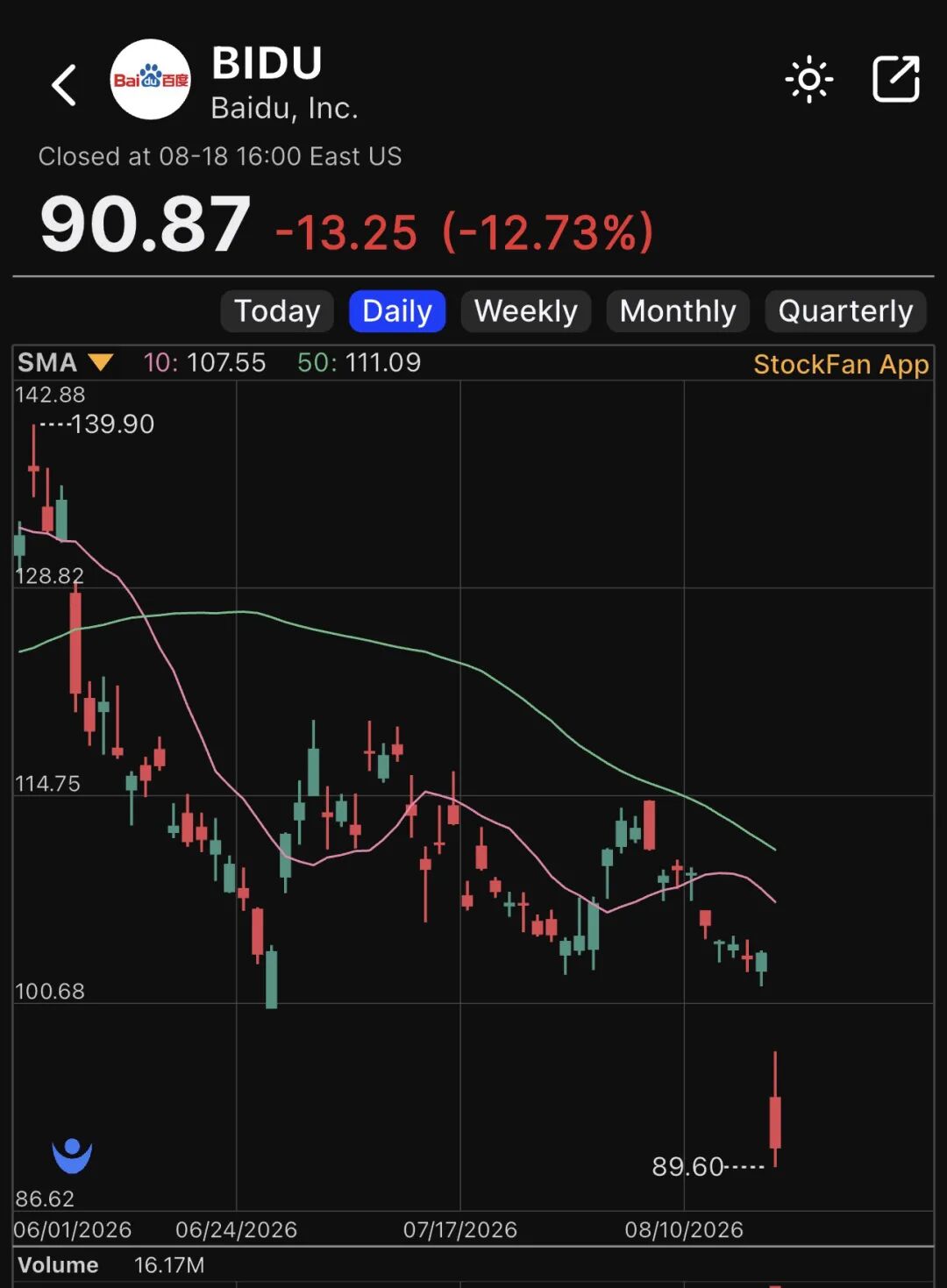Switch to the Weekly chart

point(526,311)
